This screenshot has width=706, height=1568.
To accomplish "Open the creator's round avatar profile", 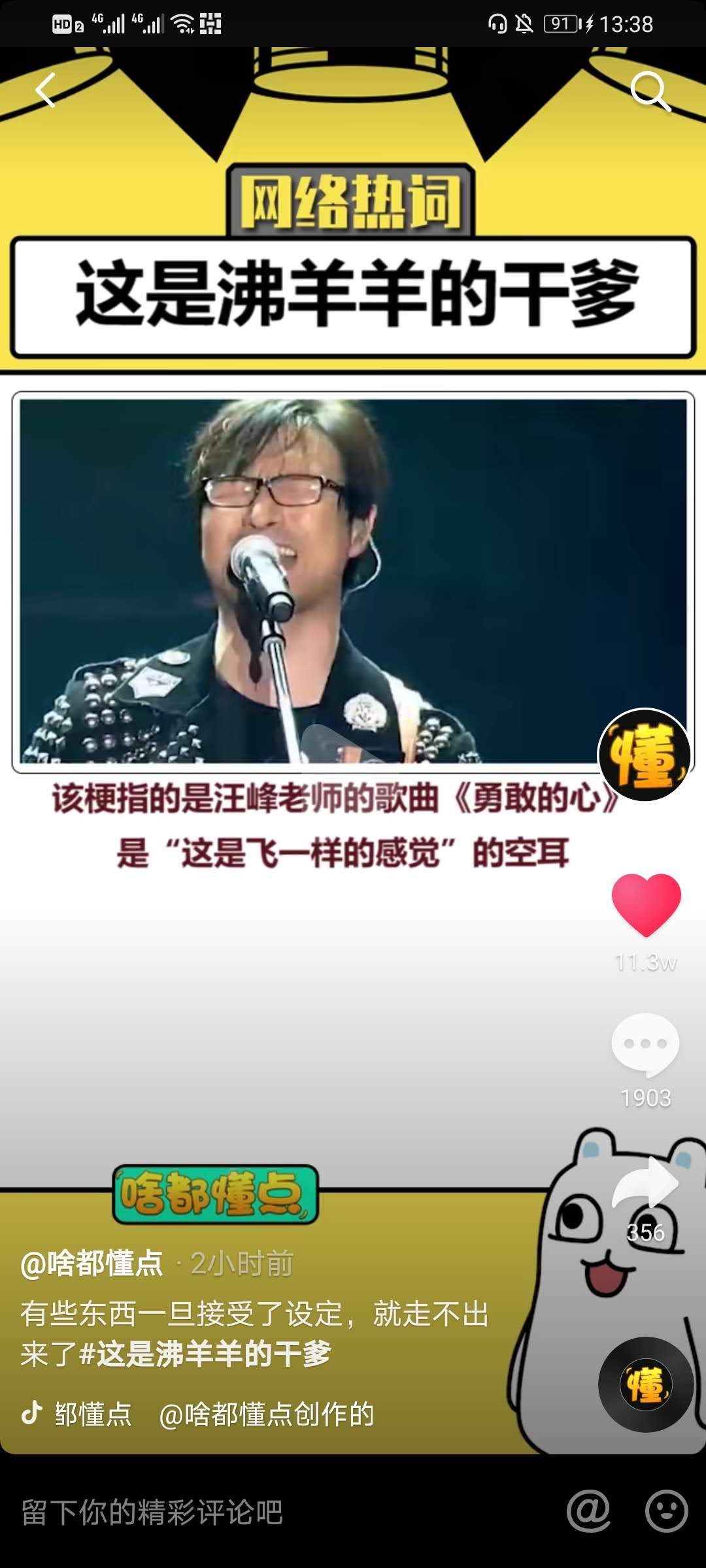I will point(645,756).
